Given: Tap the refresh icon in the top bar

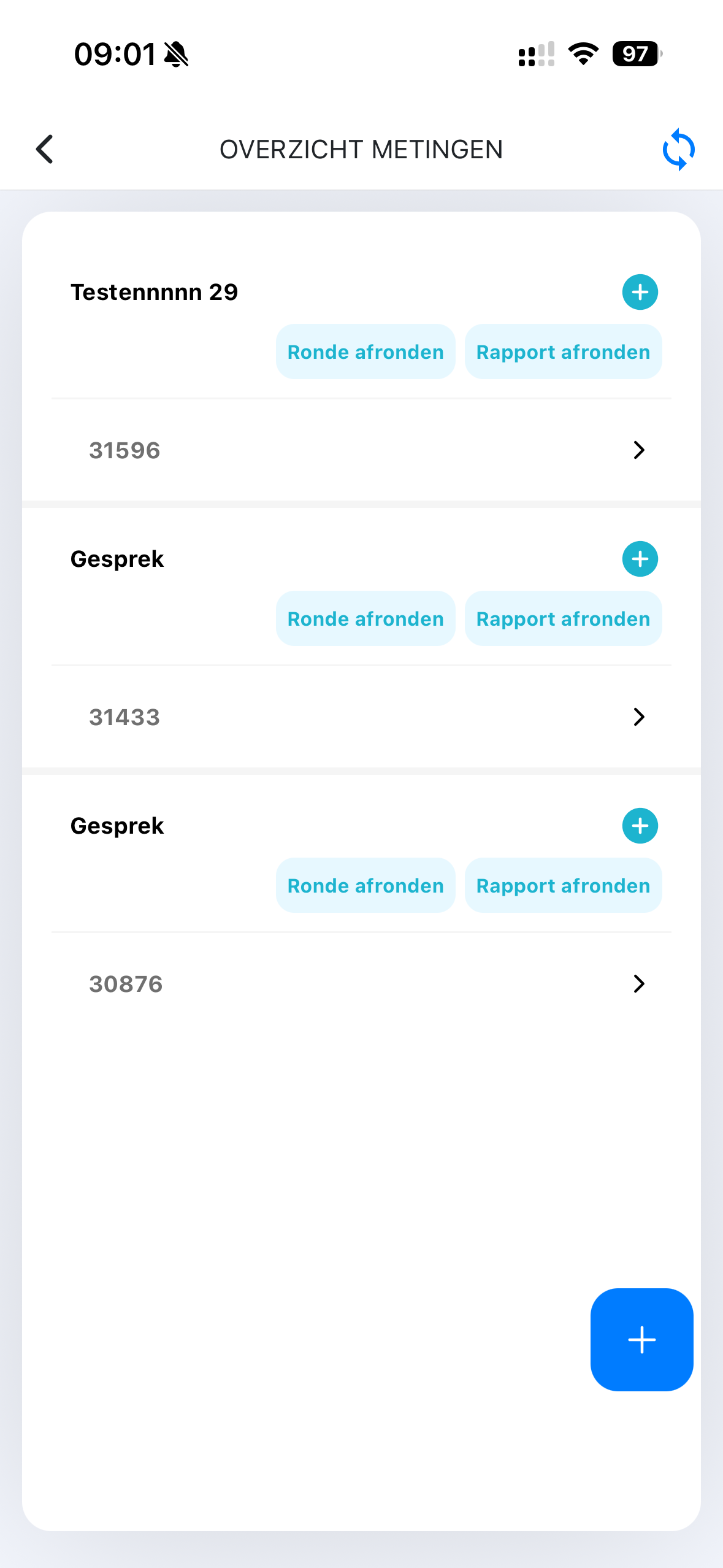Looking at the screenshot, I should click(x=678, y=149).
